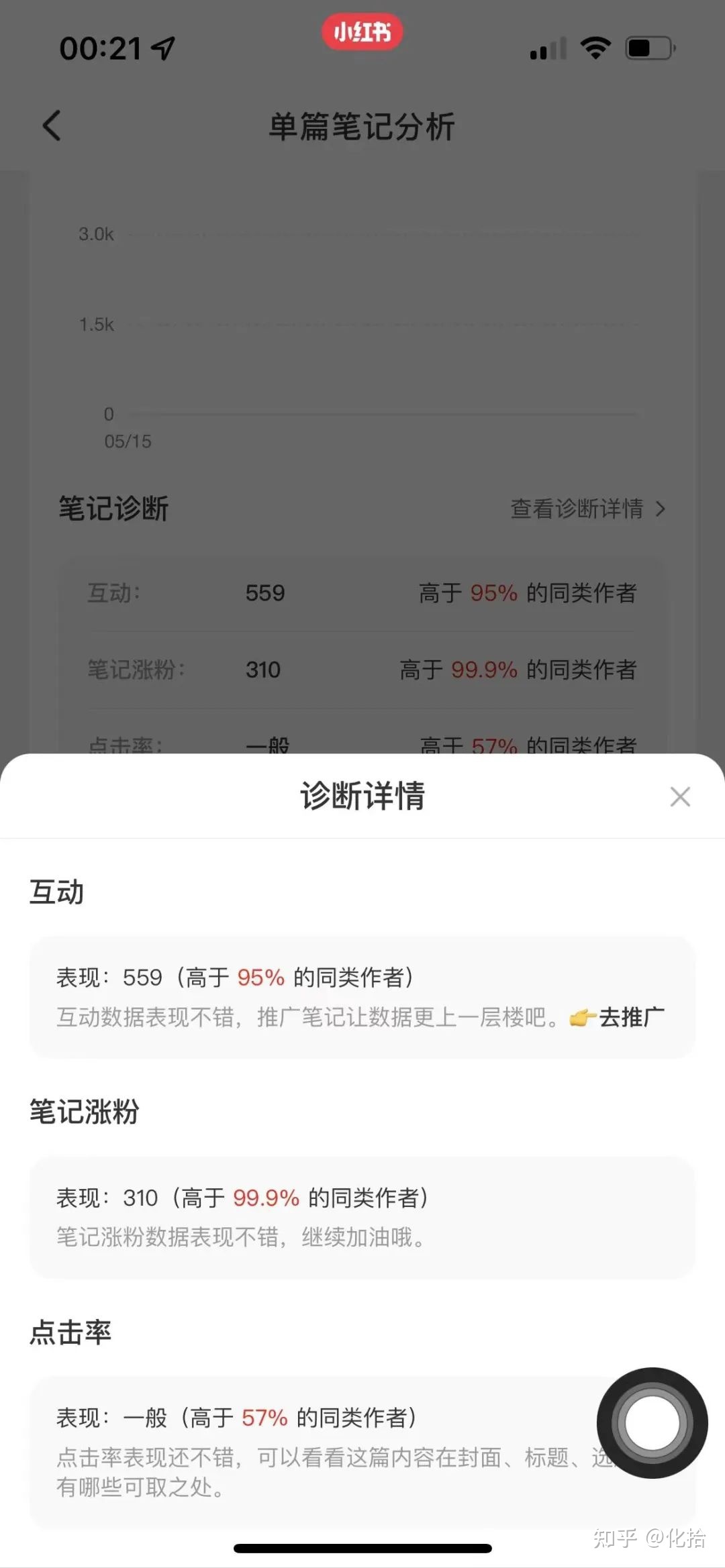Tap the 05/15 date label under the chart
Viewport: 725px width, 1568px height.
pos(130,441)
